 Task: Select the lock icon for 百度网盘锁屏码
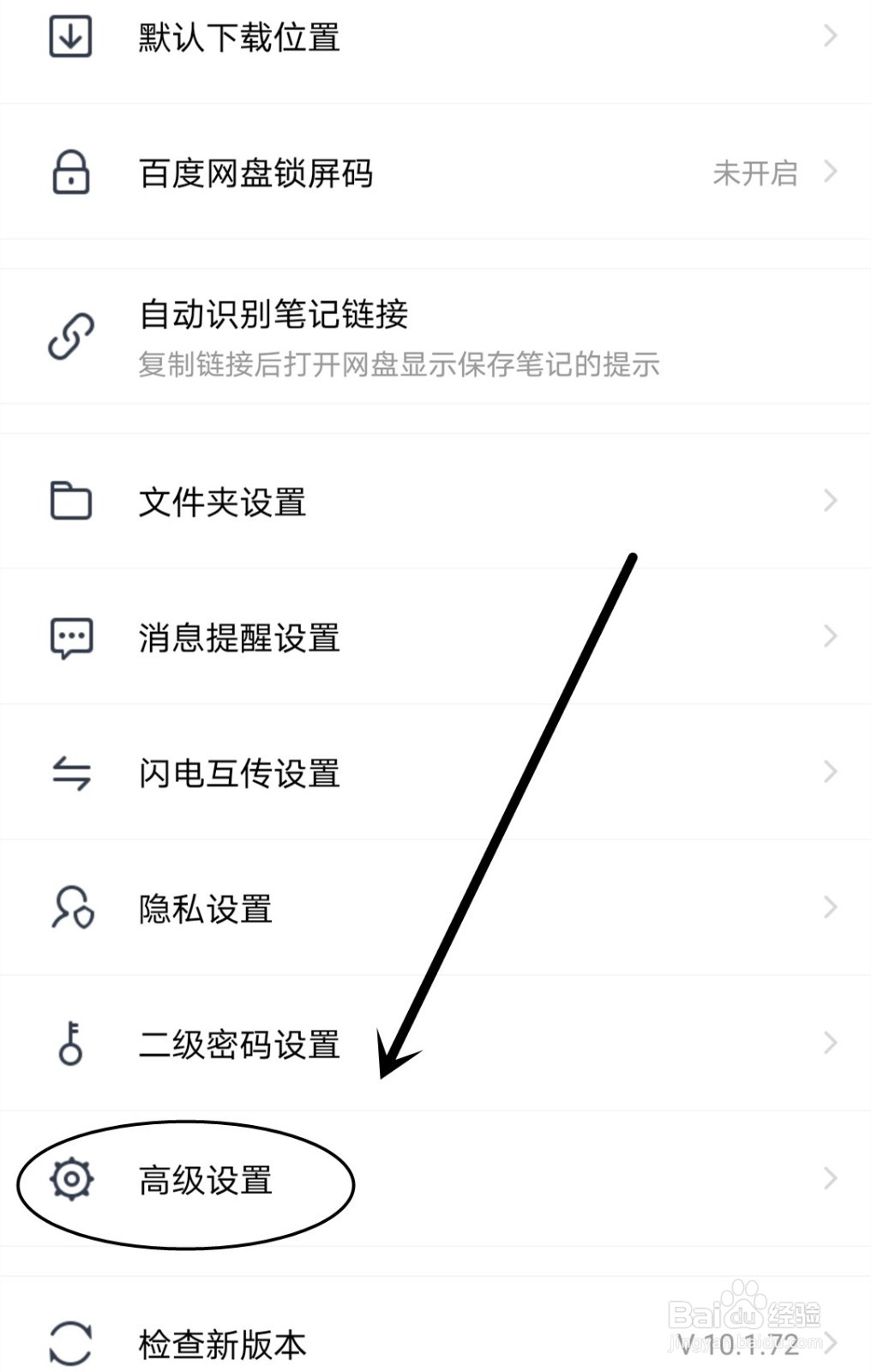pyautogui.click(x=70, y=173)
